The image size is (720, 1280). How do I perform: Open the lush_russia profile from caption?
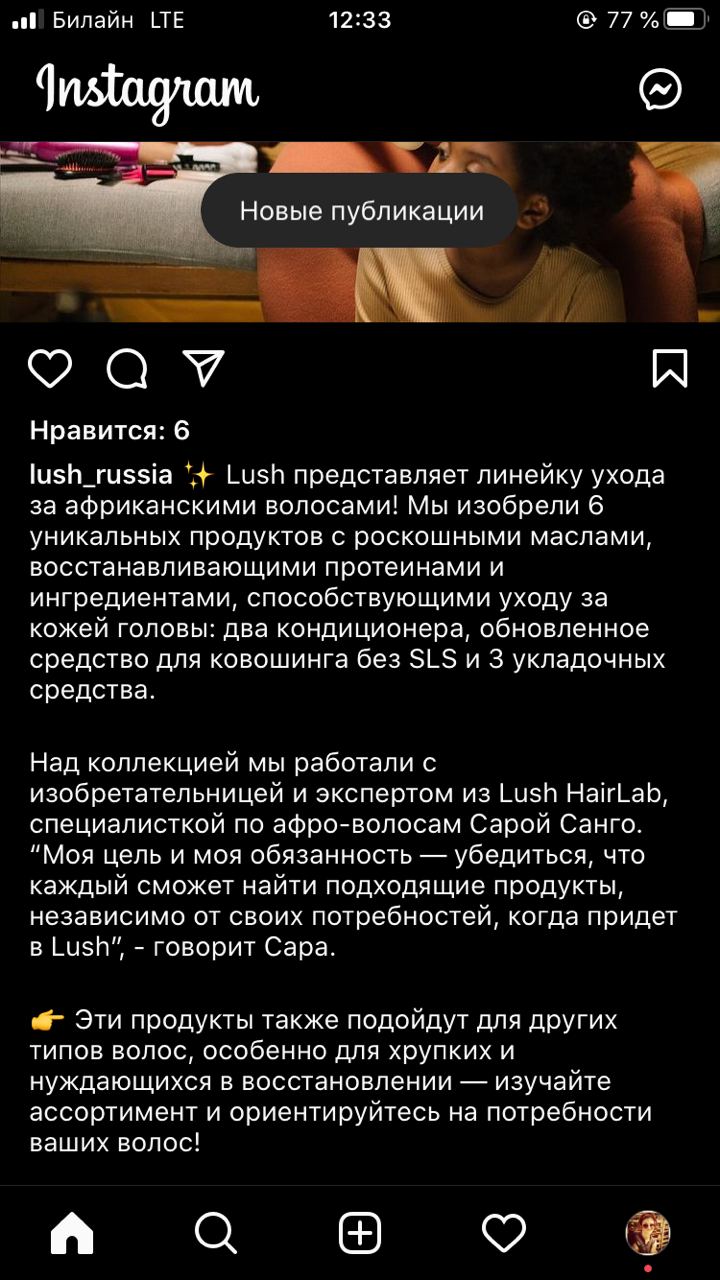pos(101,475)
